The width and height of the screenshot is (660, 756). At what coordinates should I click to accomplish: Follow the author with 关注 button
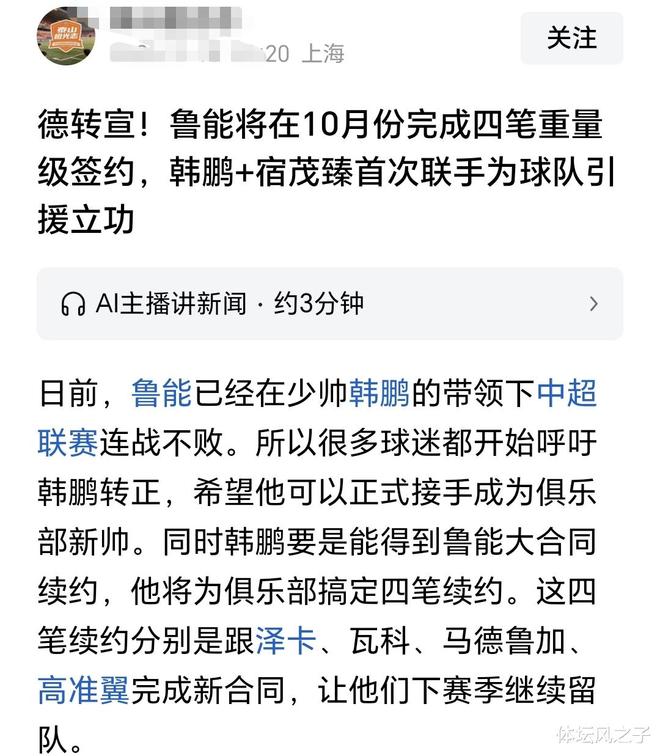point(572,39)
